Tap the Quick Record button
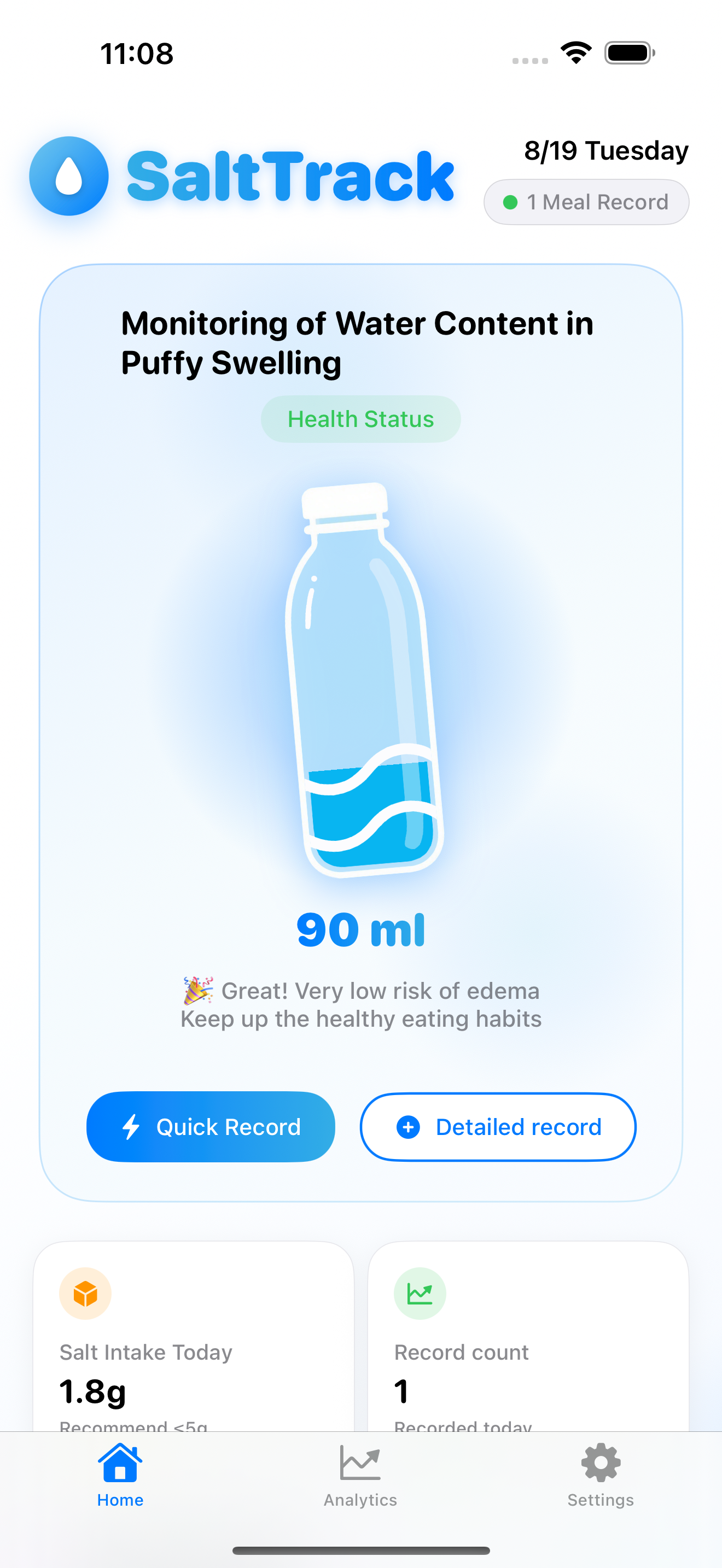The height and width of the screenshot is (1568, 722). (211, 1127)
